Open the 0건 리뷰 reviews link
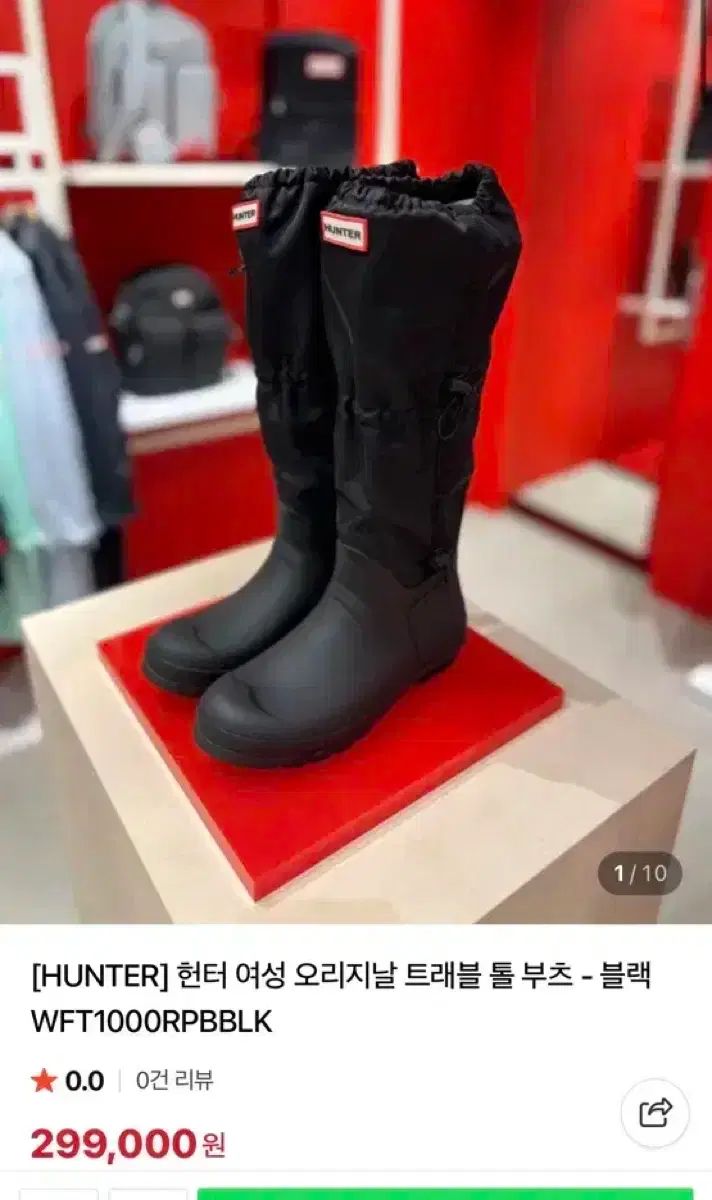 (x=175, y=1080)
